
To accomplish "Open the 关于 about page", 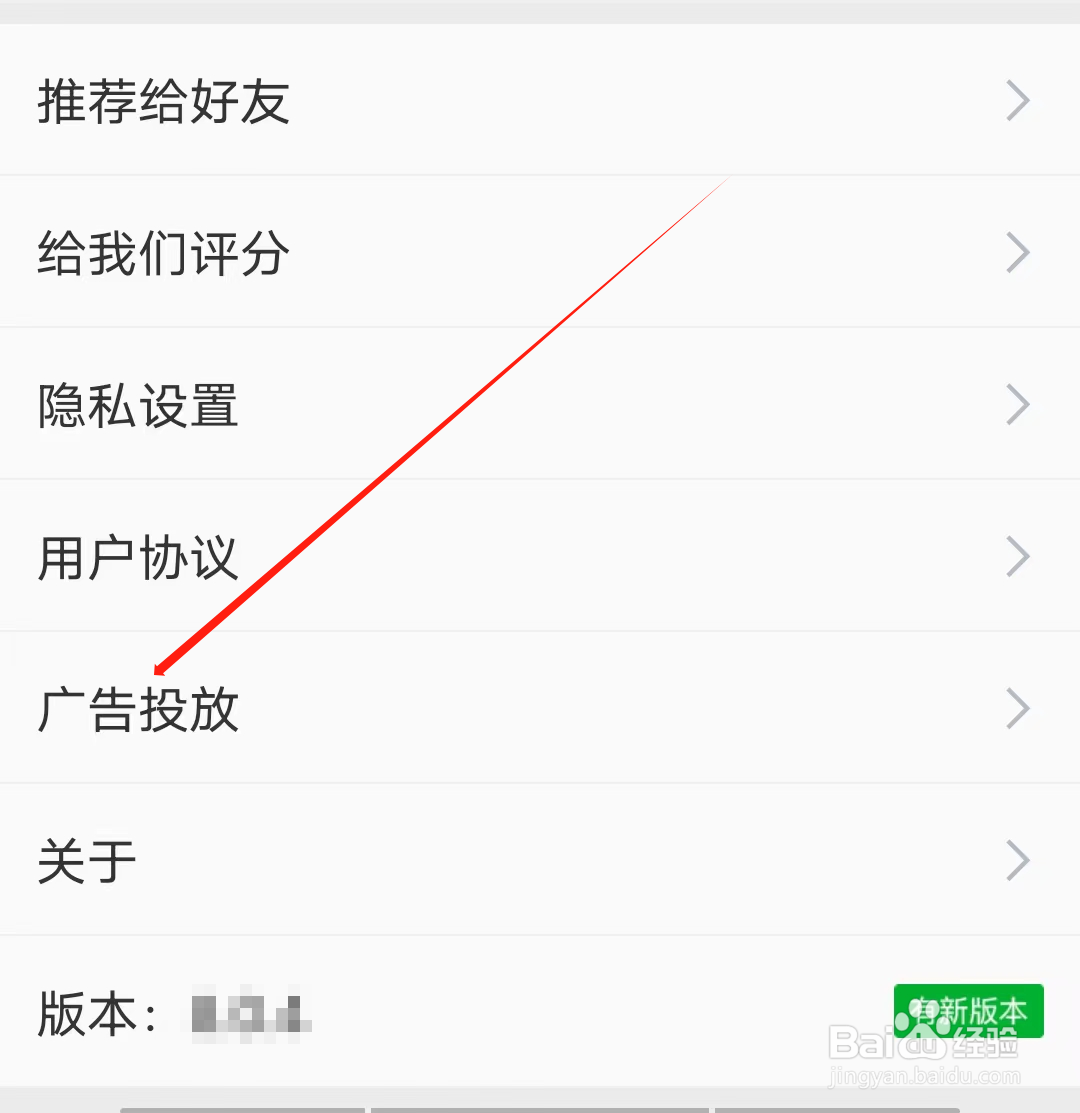I will 85,861.
